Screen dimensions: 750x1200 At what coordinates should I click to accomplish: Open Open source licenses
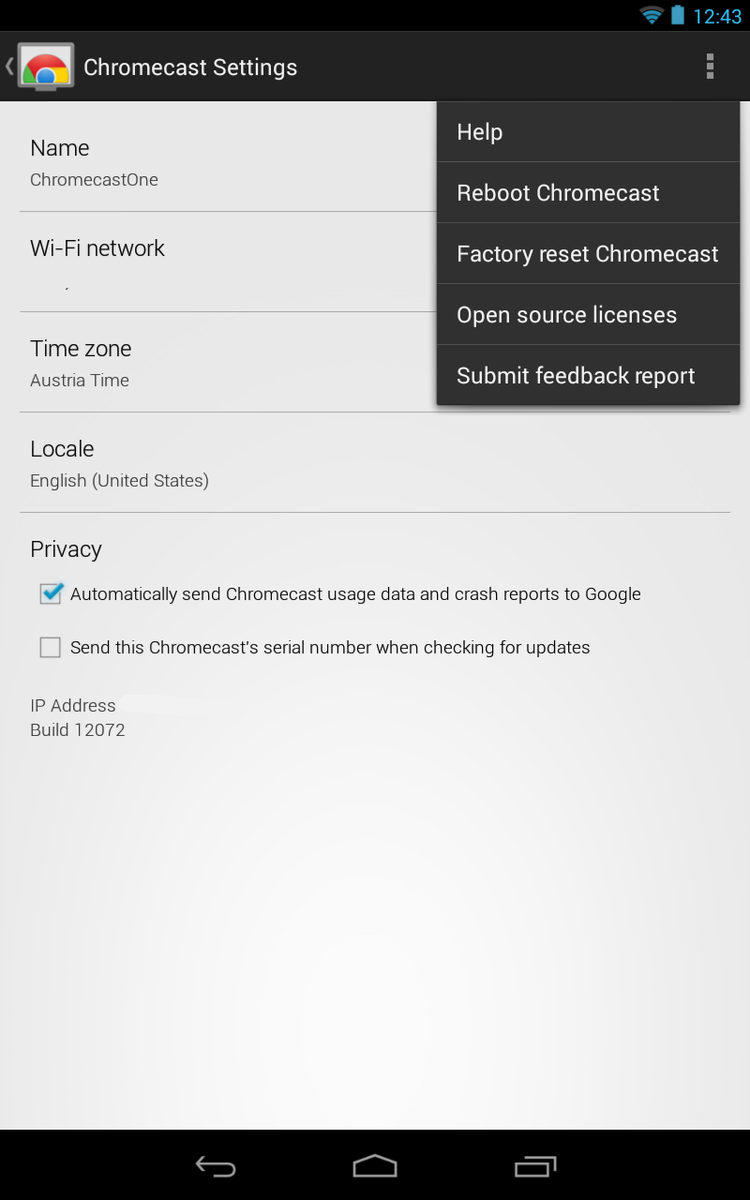[587, 315]
